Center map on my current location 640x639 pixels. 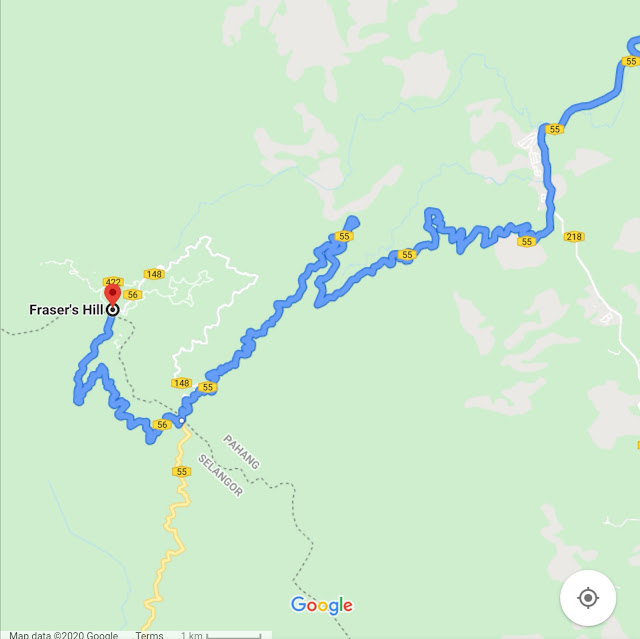(588, 598)
